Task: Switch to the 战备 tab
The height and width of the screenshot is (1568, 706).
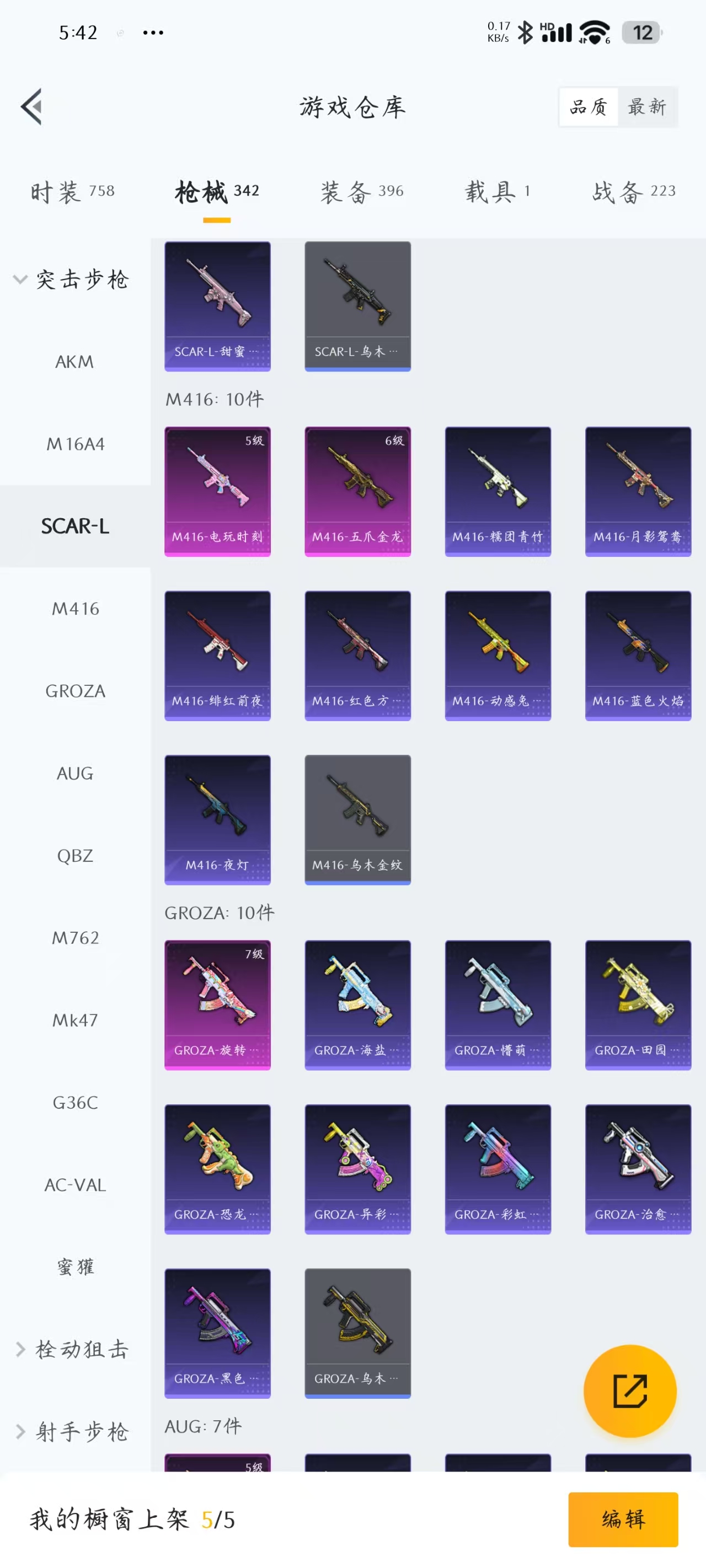Action: (x=634, y=192)
